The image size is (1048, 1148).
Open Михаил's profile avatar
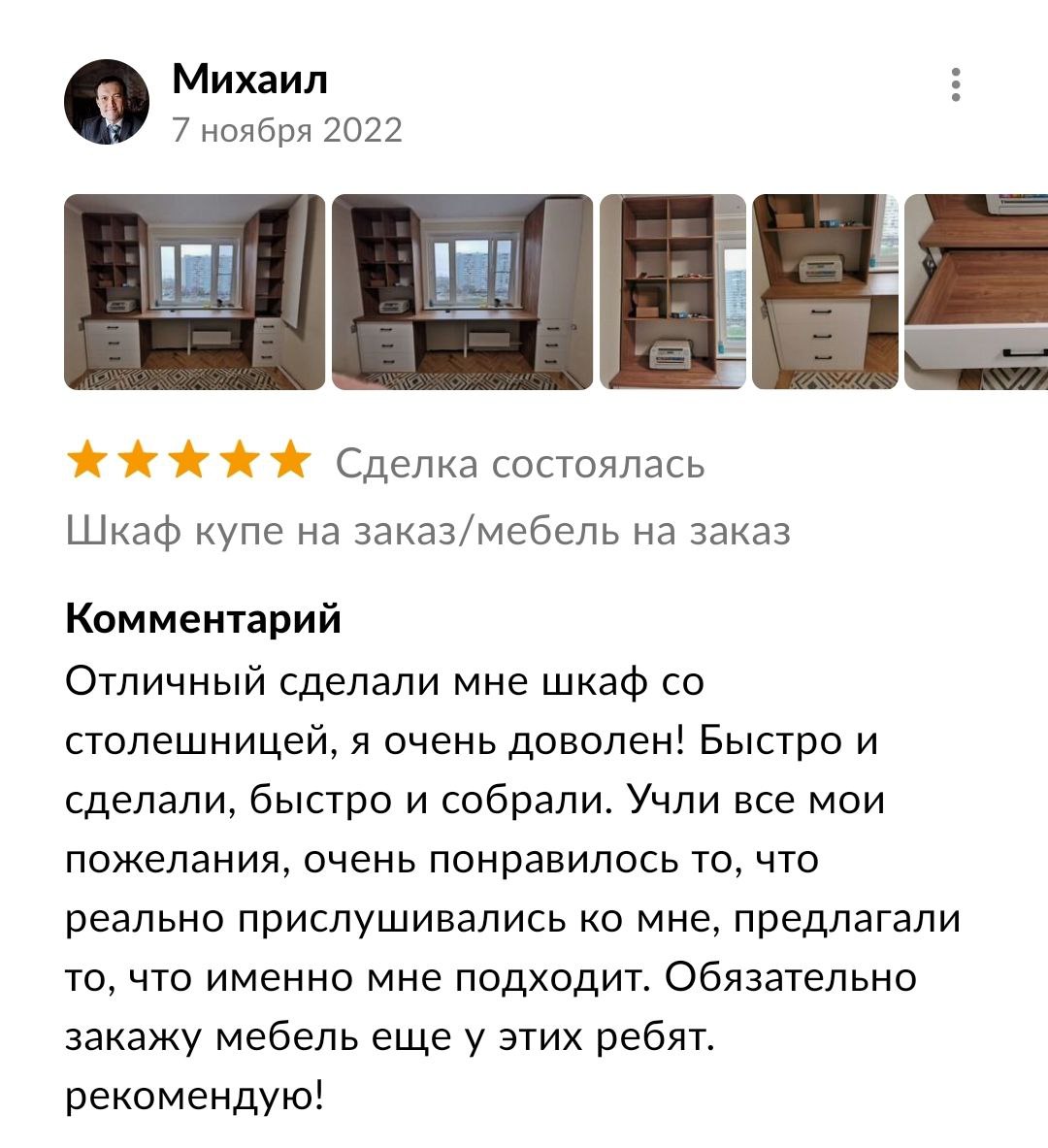107,102
